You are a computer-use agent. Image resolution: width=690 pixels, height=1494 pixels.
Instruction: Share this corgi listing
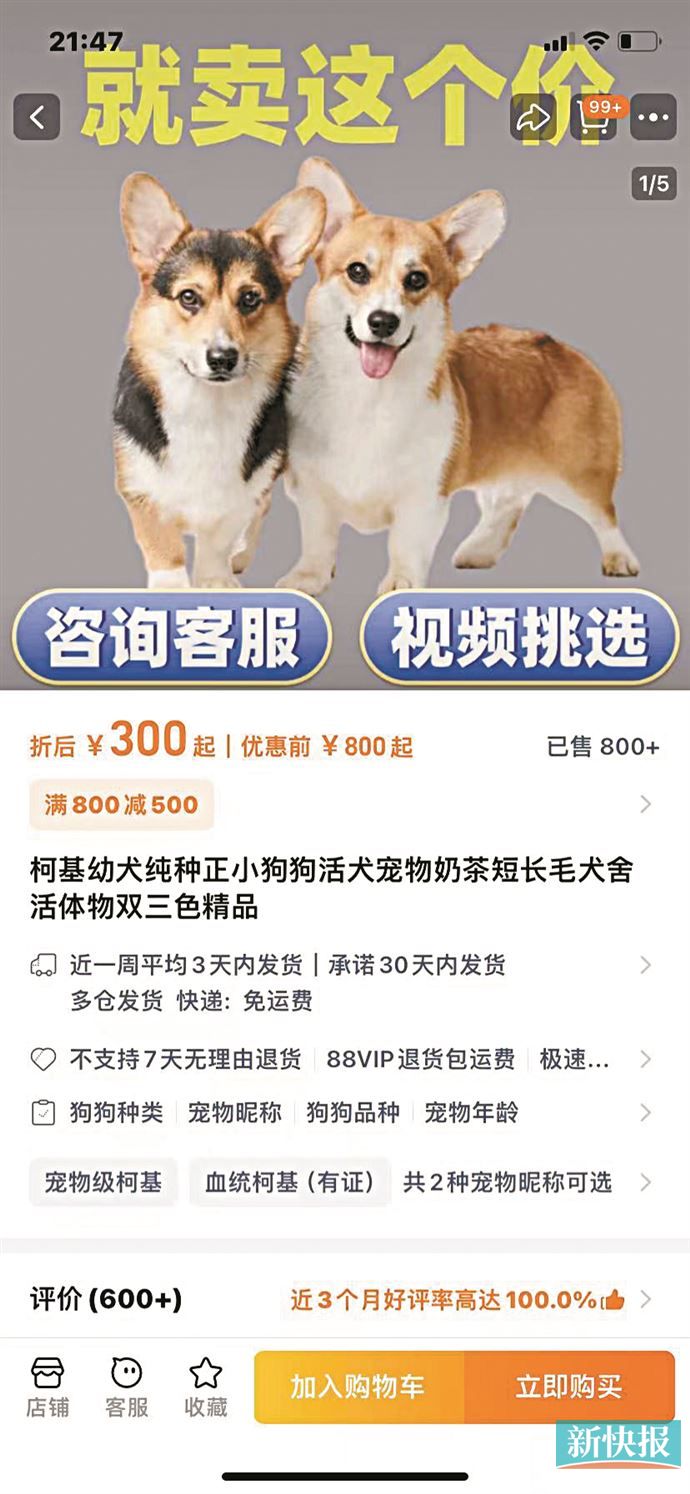click(x=534, y=118)
